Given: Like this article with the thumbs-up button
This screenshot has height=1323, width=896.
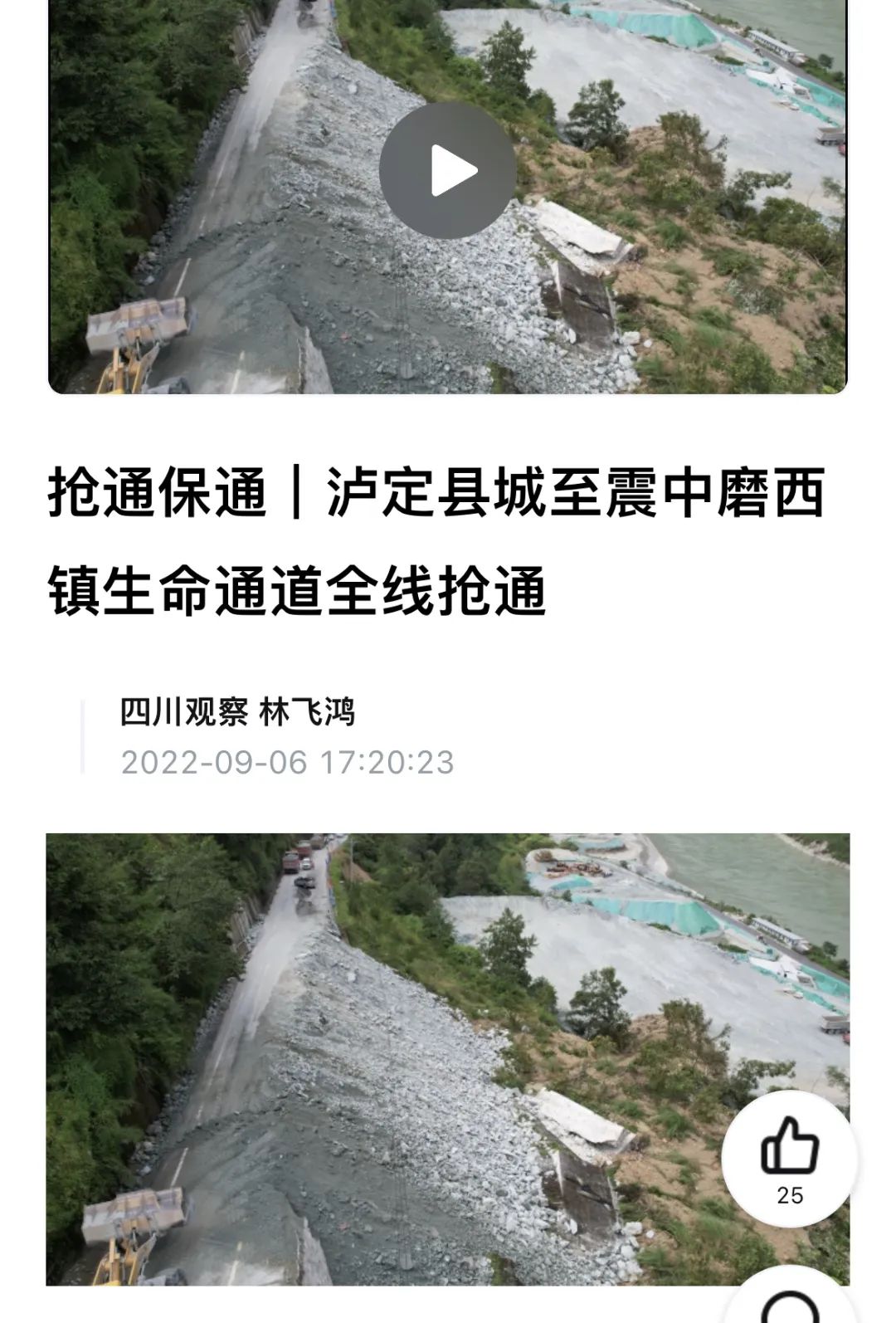Looking at the screenshot, I should (x=789, y=1157).
